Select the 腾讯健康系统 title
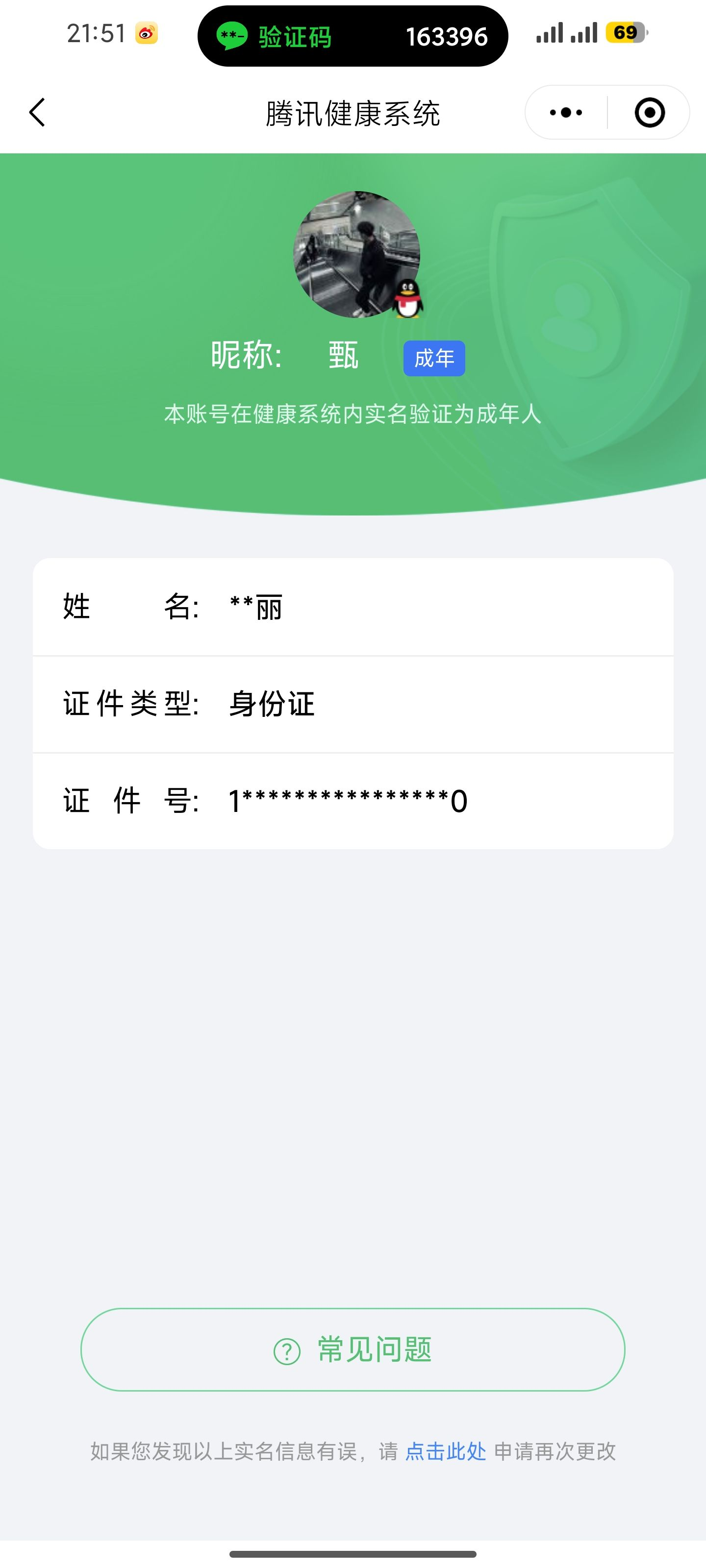 pos(353,112)
